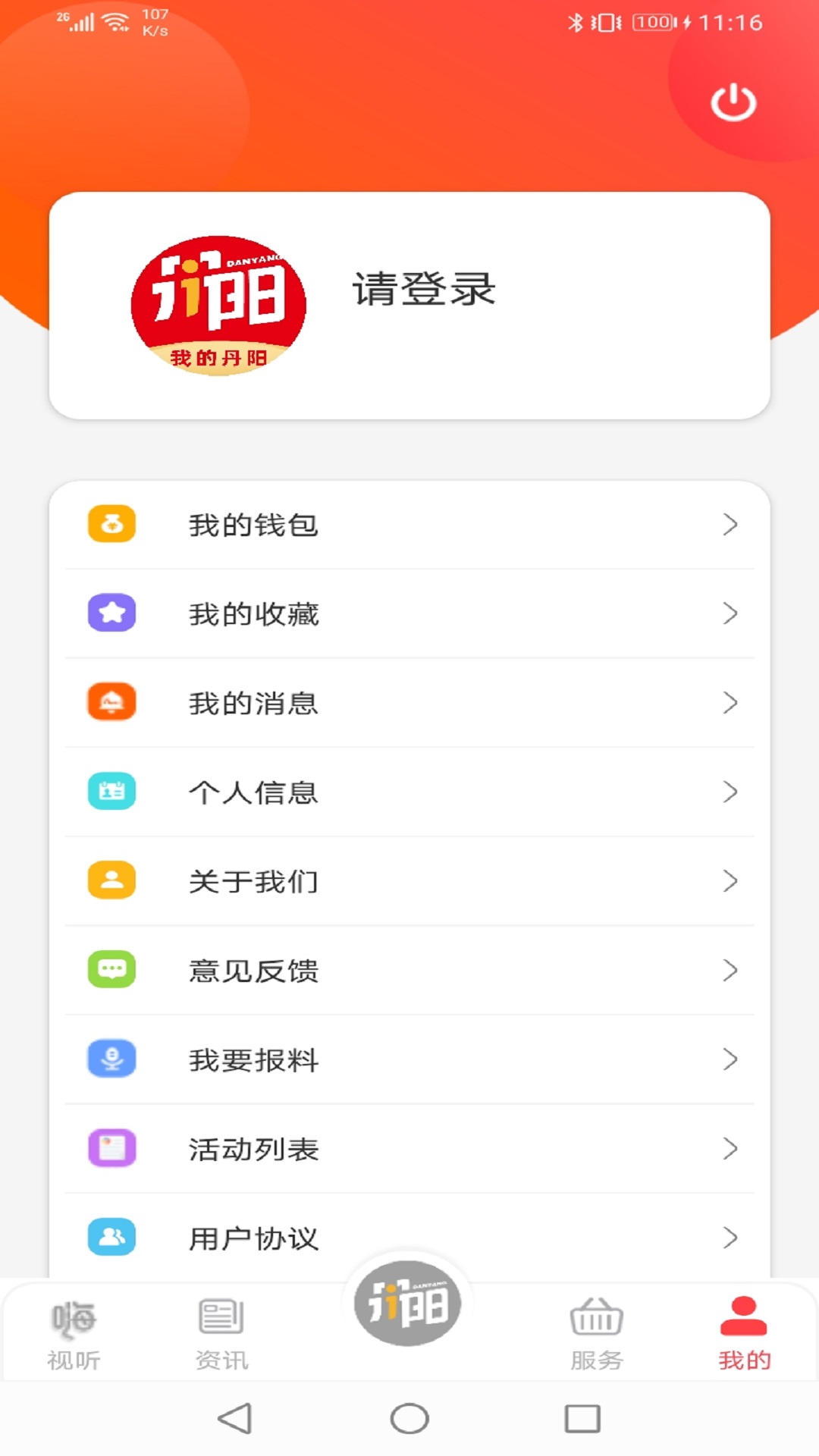Image resolution: width=819 pixels, height=1456 pixels.
Task: Tap 请登录 to sign in
Action: tap(423, 290)
